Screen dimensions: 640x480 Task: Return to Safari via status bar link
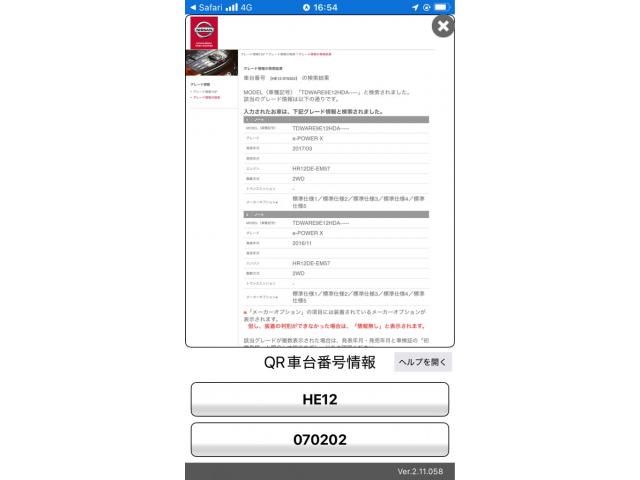point(205,7)
